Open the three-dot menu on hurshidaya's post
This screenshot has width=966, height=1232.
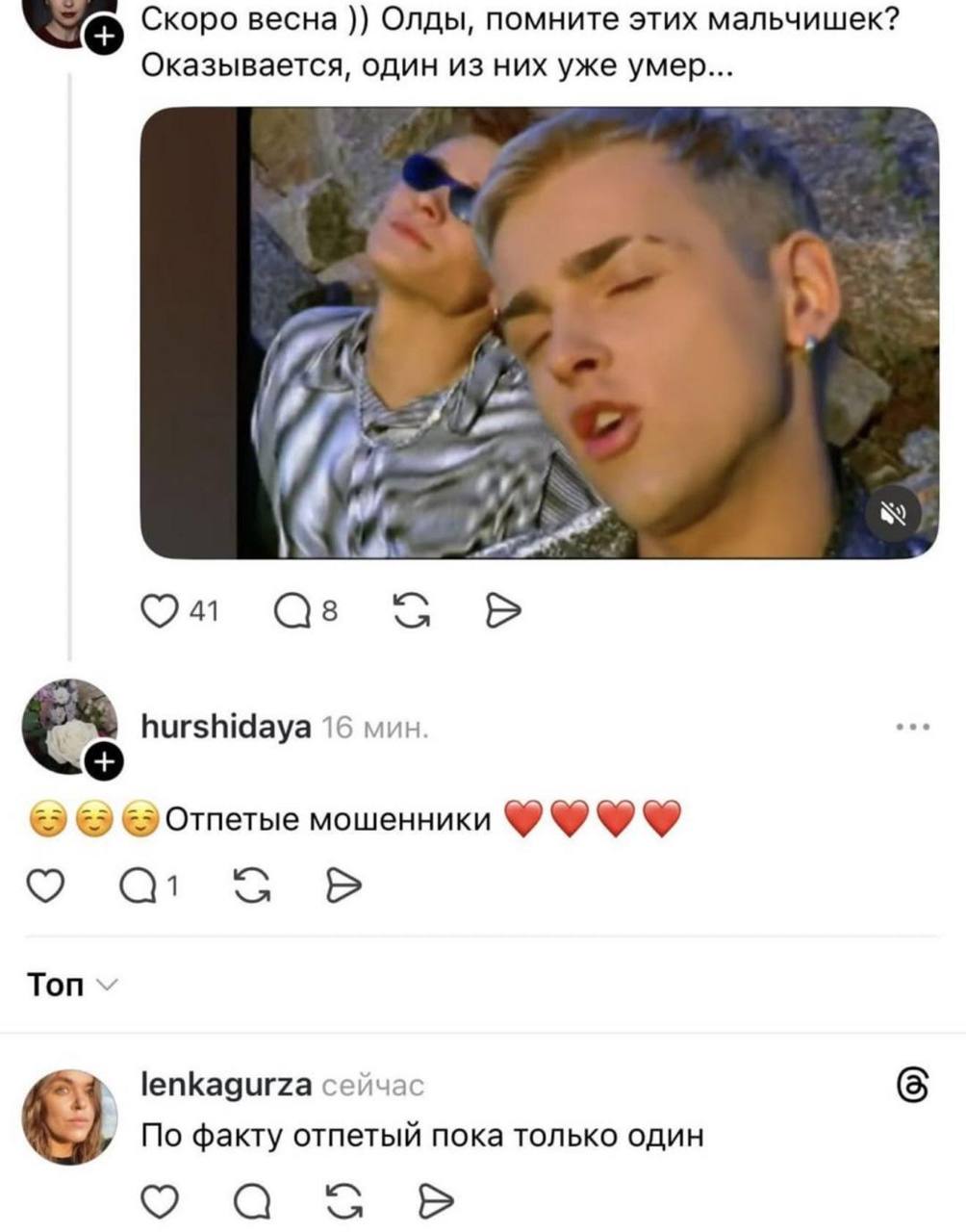tap(911, 728)
